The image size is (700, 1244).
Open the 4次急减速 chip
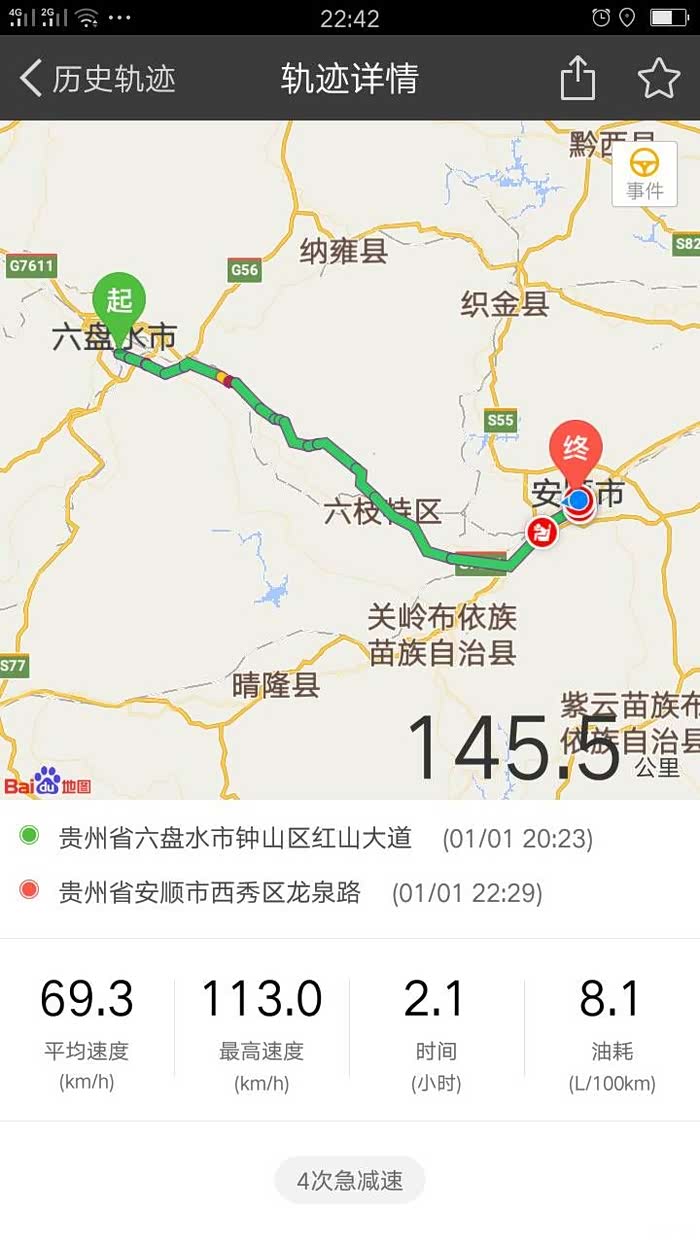point(350,1180)
